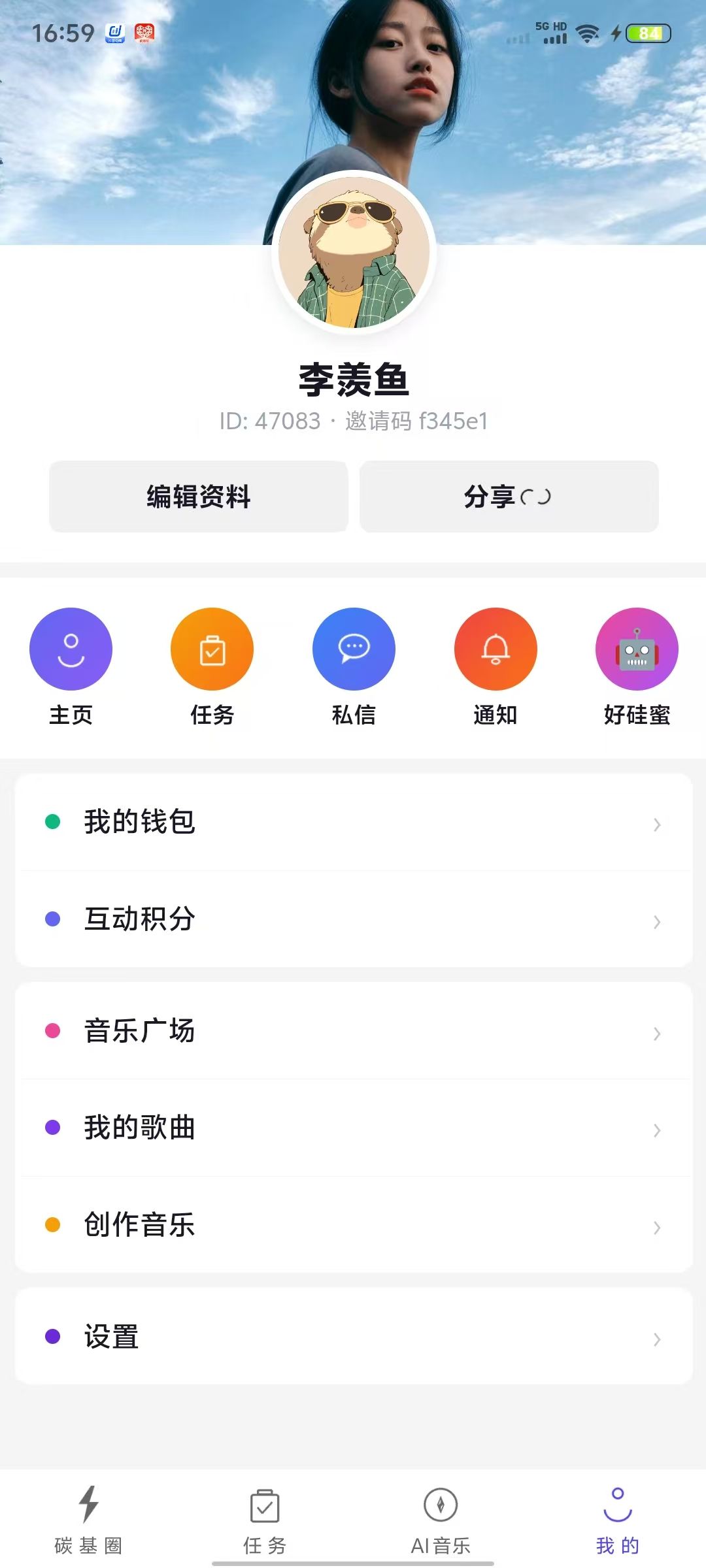Image resolution: width=706 pixels, height=1568 pixels.
Task: Open the 通知 notifications bell
Action: 496,649
